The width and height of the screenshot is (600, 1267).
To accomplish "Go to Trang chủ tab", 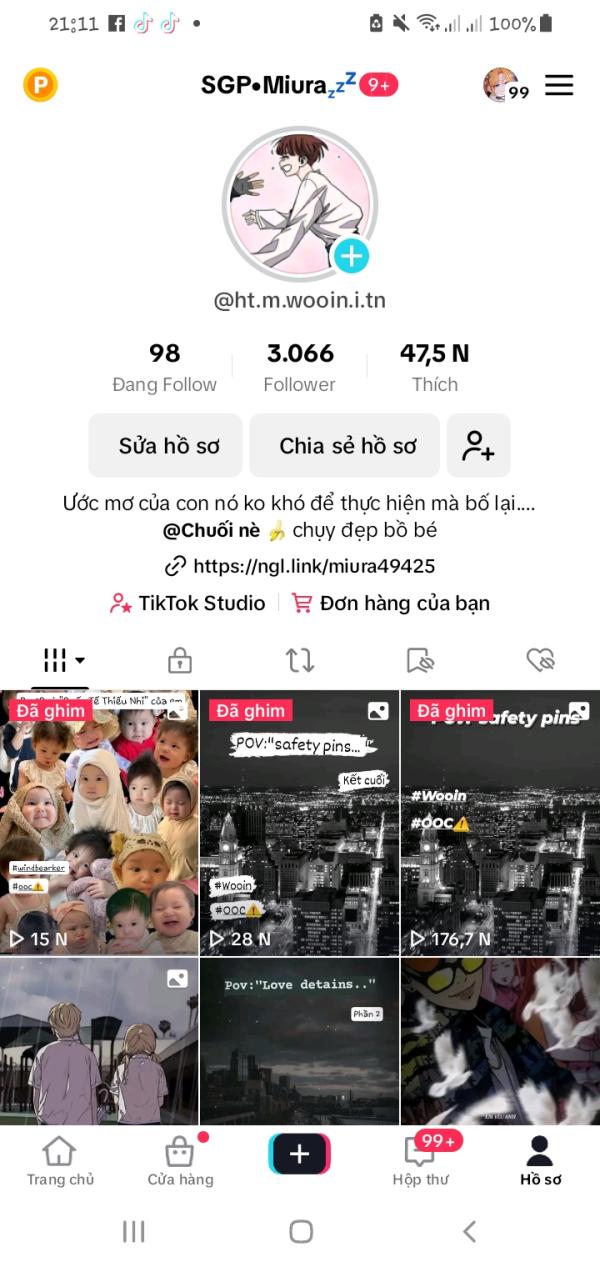I will tap(60, 1161).
